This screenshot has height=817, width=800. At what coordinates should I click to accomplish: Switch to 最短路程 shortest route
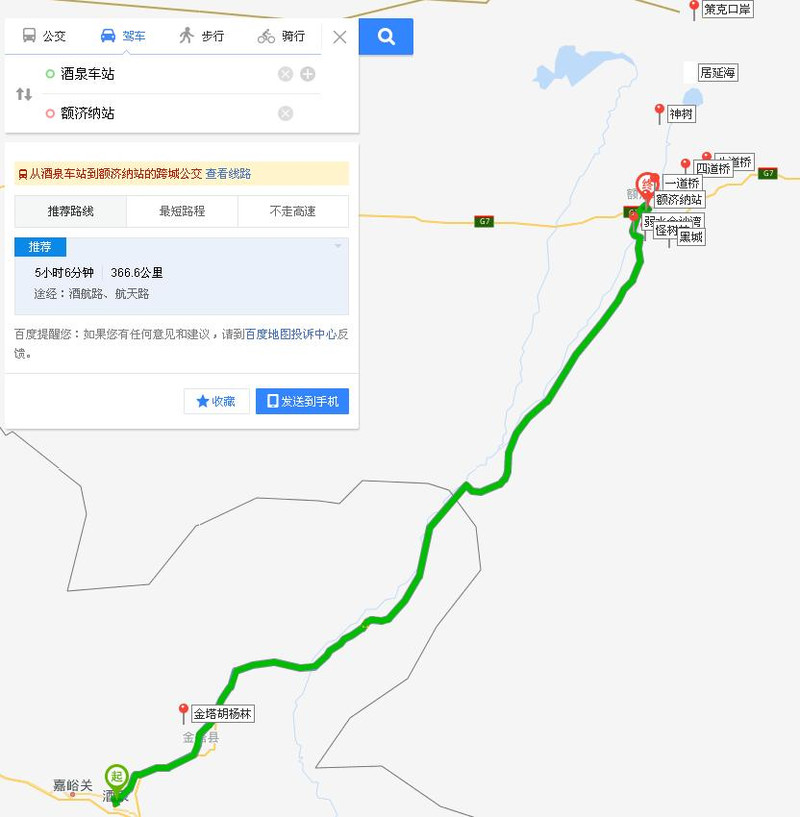pos(182,211)
